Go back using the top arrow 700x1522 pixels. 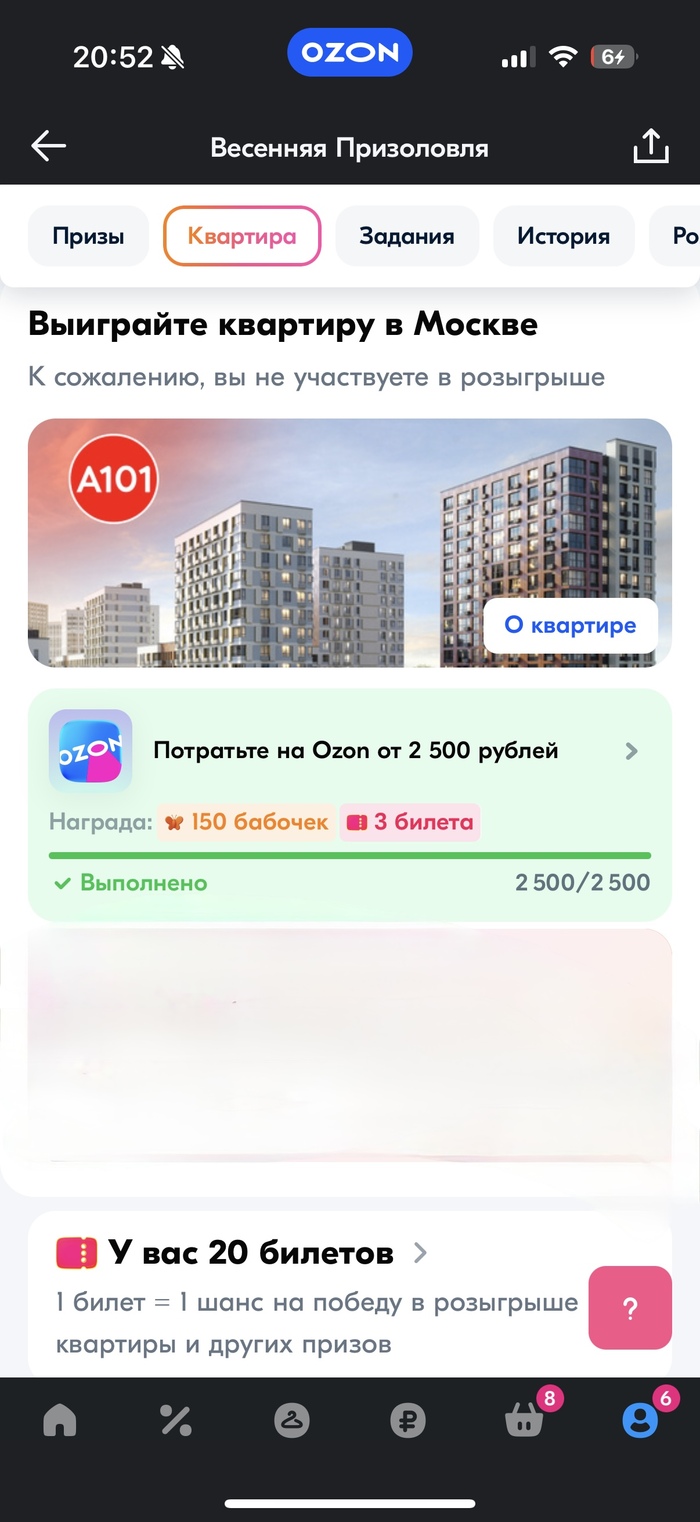point(48,146)
